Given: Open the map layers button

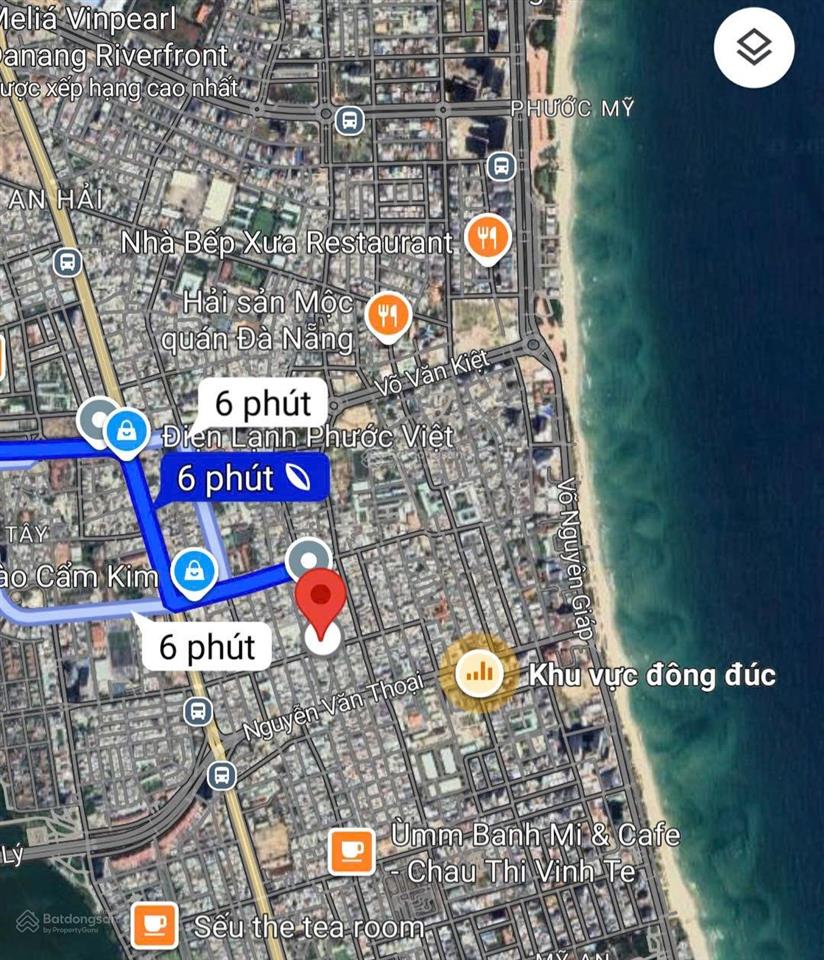Looking at the screenshot, I should [754, 47].
